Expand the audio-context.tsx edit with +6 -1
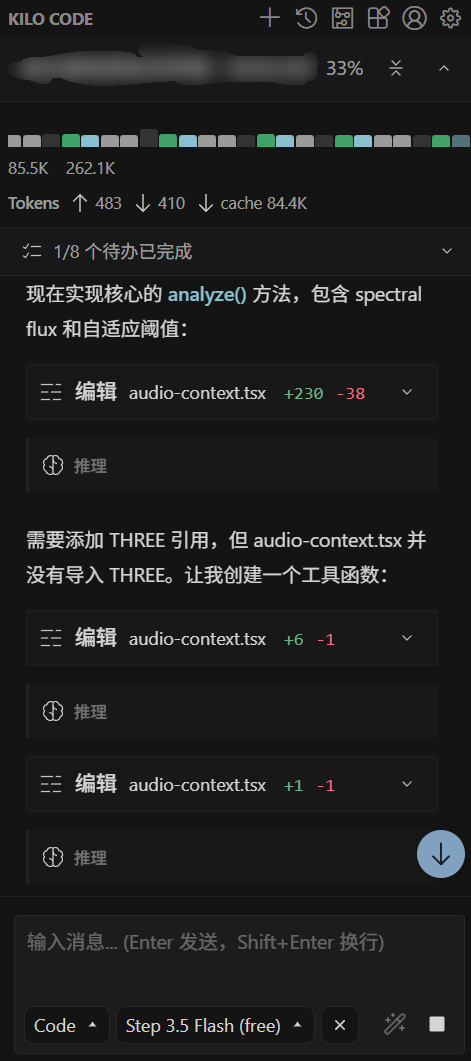 tap(232, 638)
